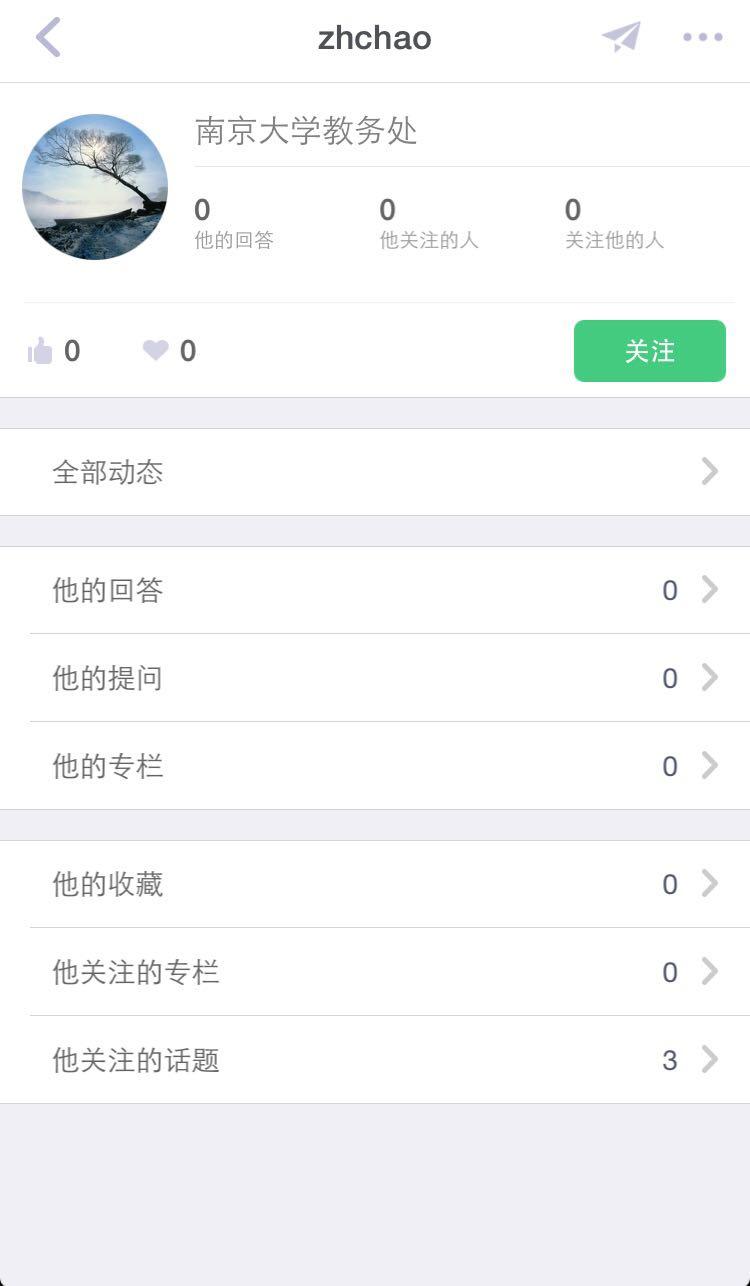This screenshot has width=750, height=1286.
Task: Toggle heart favorite for this user
Action: (155, 350)
